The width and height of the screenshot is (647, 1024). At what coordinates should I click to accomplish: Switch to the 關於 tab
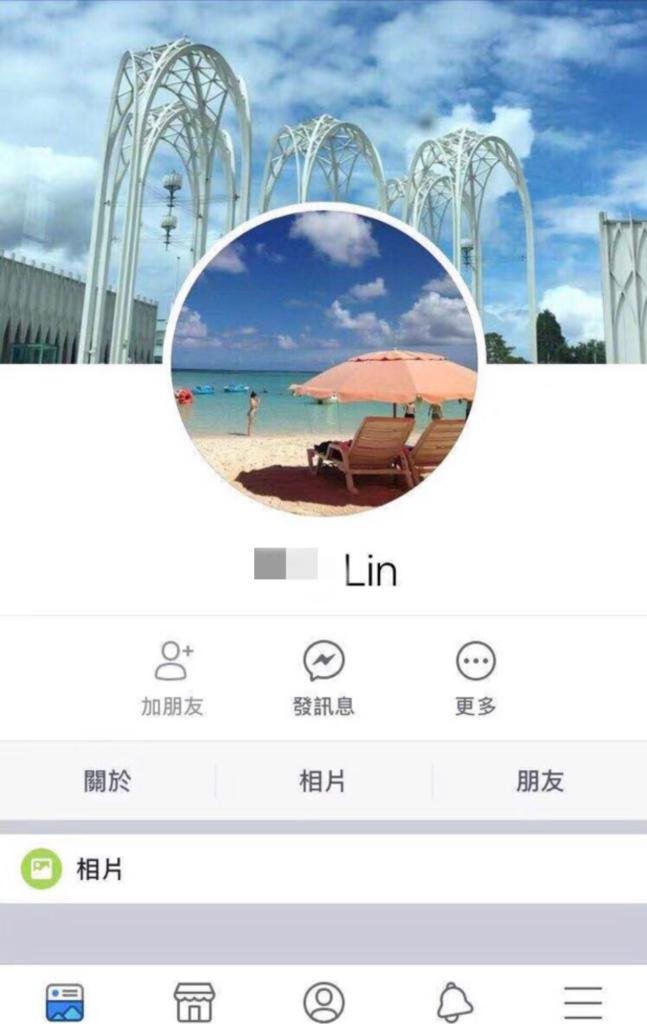[x=107, y=781]
